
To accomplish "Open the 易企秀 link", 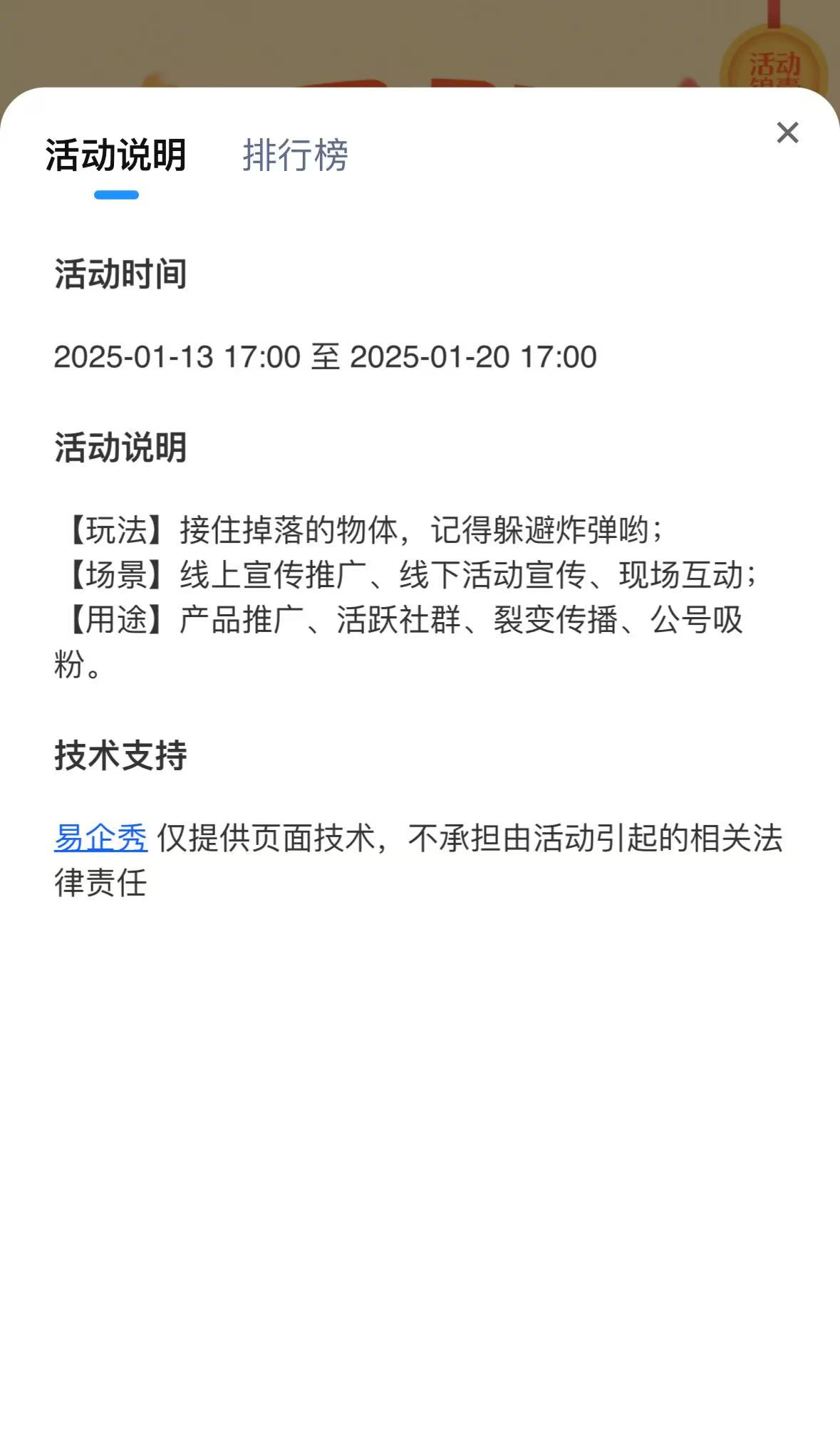I will [x=100, y=838].
